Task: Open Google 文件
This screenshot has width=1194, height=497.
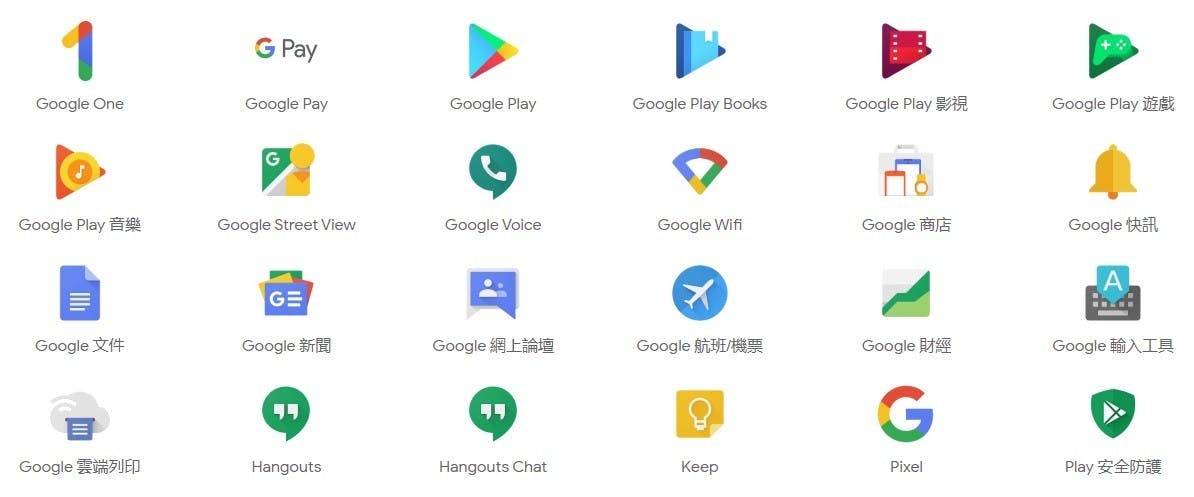Action: (80, 293)
